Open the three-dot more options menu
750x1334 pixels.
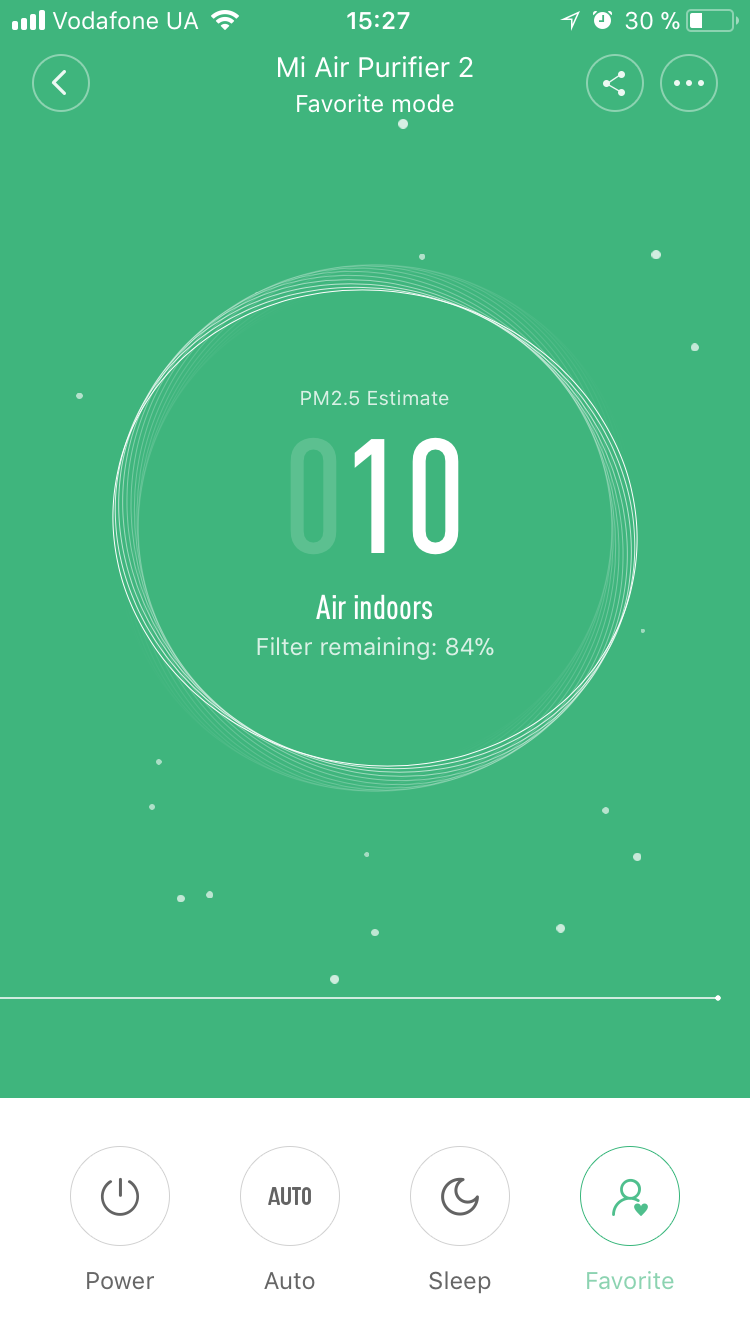point(689,83)
